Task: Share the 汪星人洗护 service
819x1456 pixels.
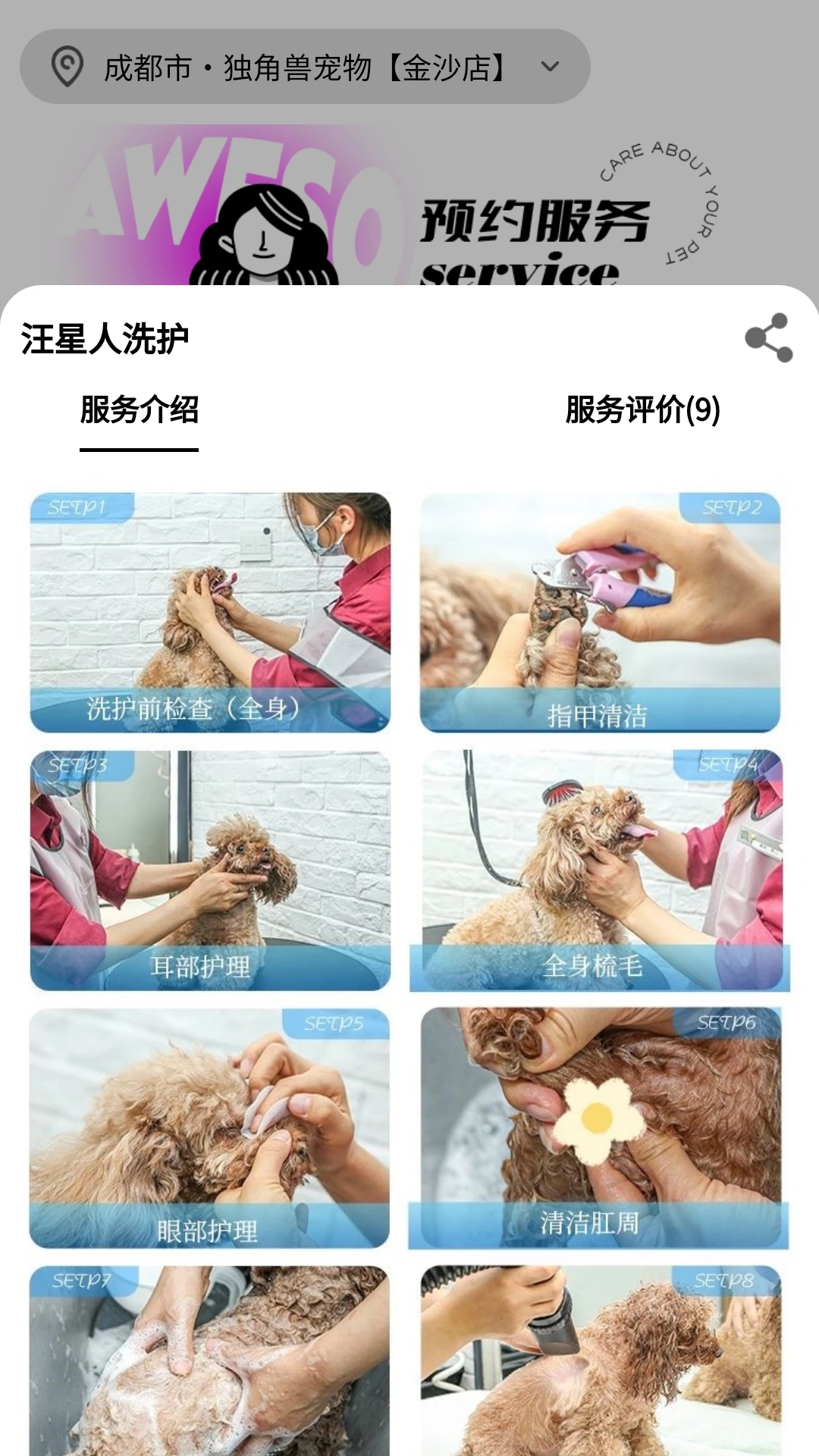Action: 768,337
